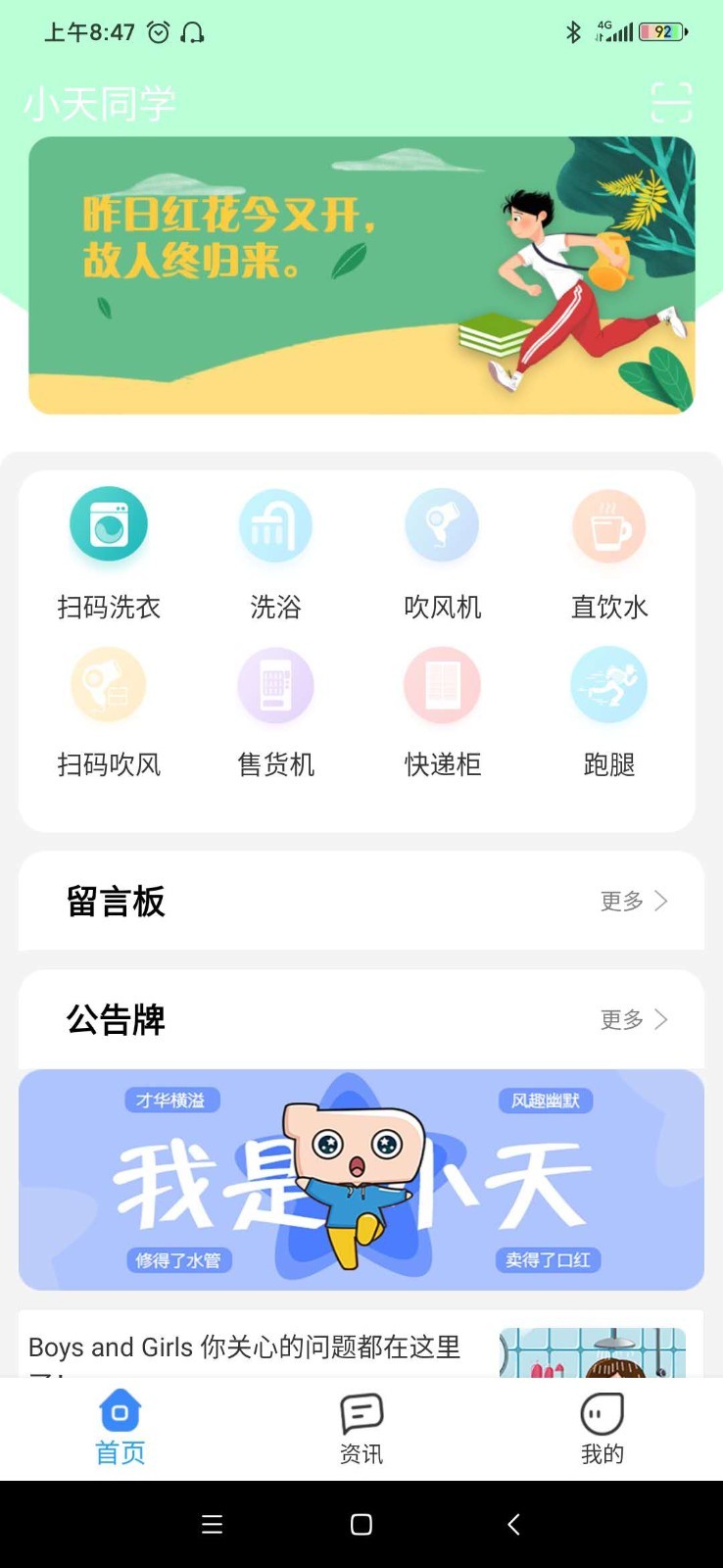This screenshot has width=723, height=1568.
Task: Select the 扫码吹风 scan-to-blow-dry icon
Action: [108, 684]
